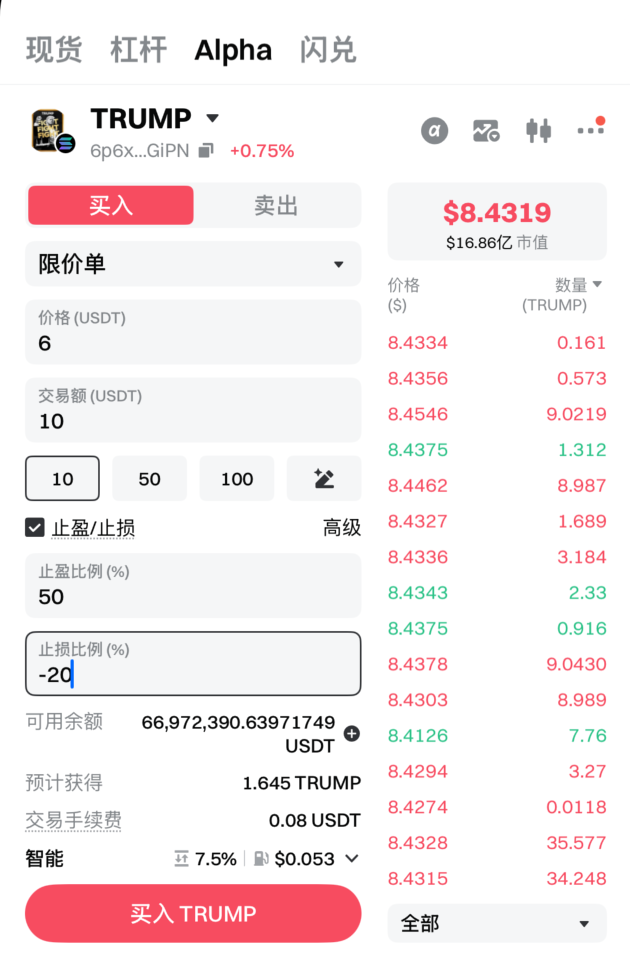The height and width of the screenshot is (980, 630).
Task: Select the 卖出 sell tab
Action: tap(276, 205)
